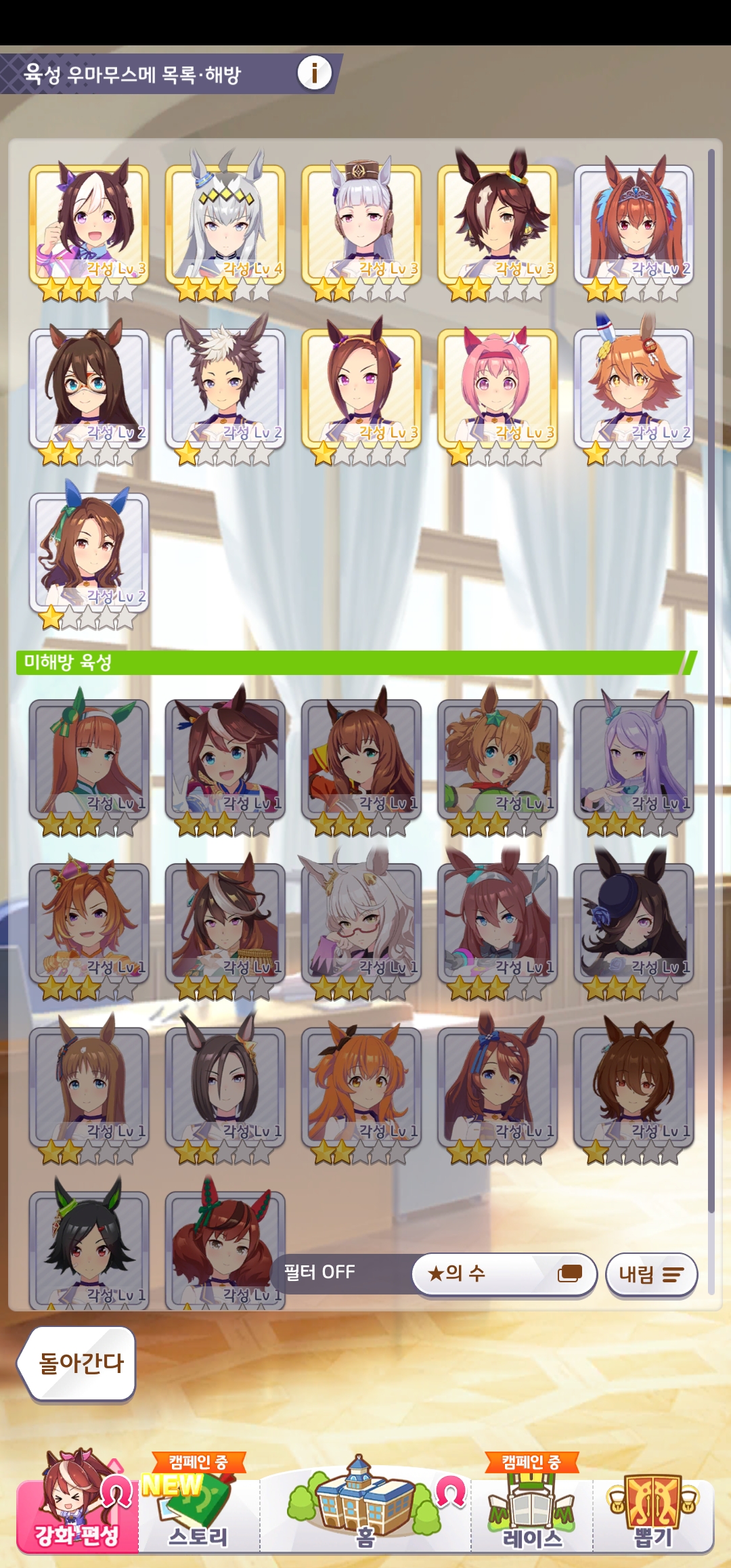Toggle the 내림 sort order button

(650, 1275)
